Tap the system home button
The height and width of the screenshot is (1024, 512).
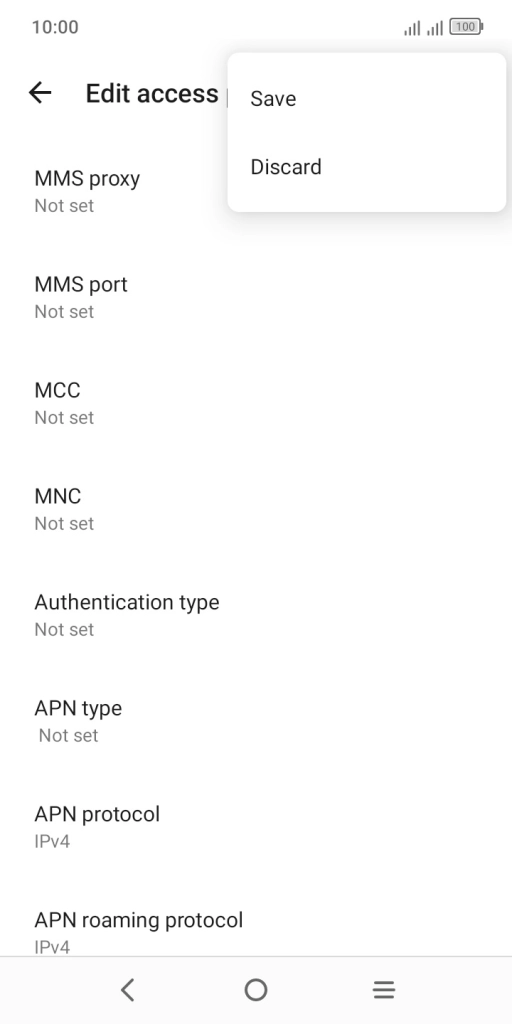point(256,990)
